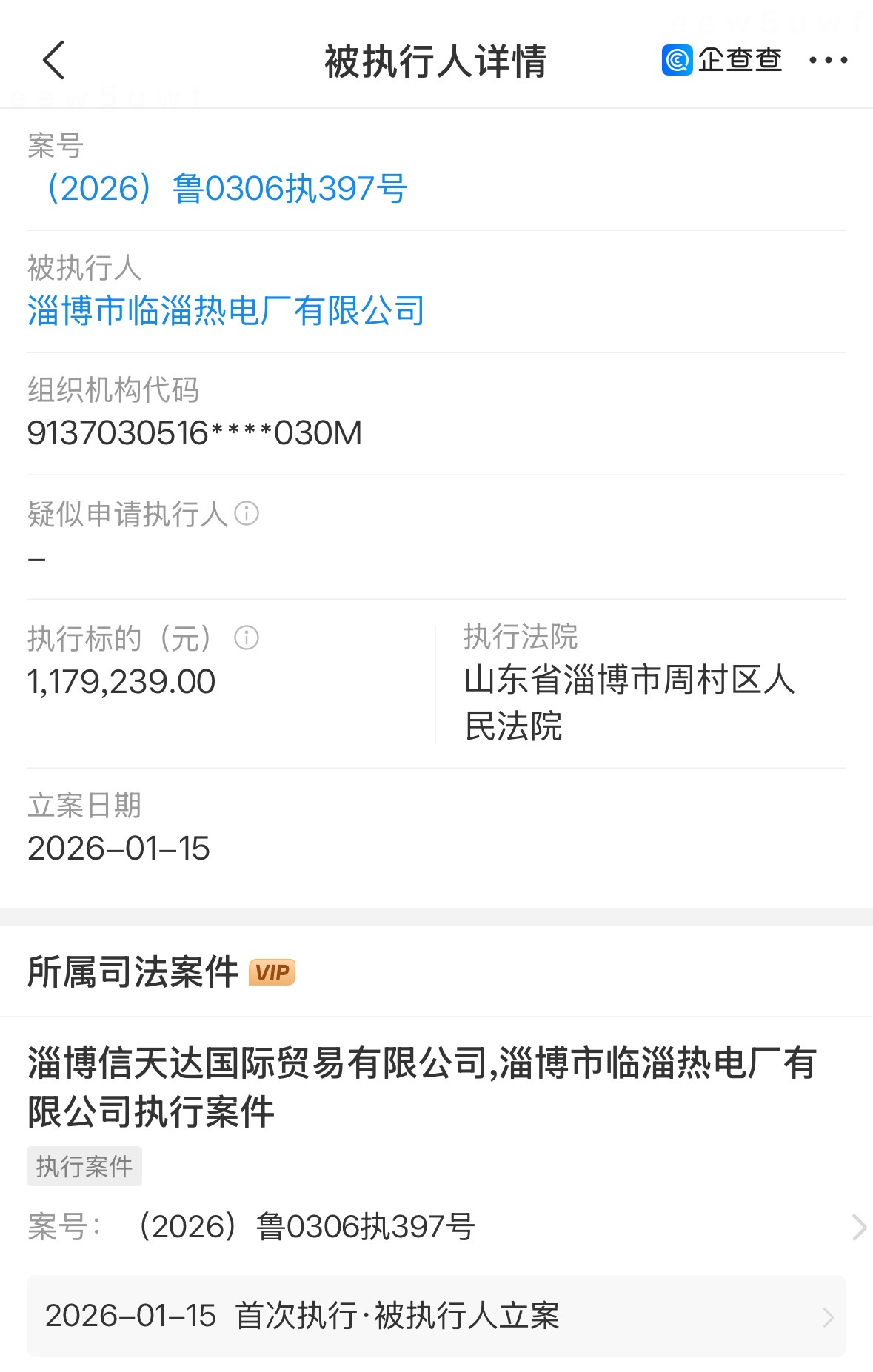
Task: Show info about 疑似申请执行人
Action: [247, 513]
